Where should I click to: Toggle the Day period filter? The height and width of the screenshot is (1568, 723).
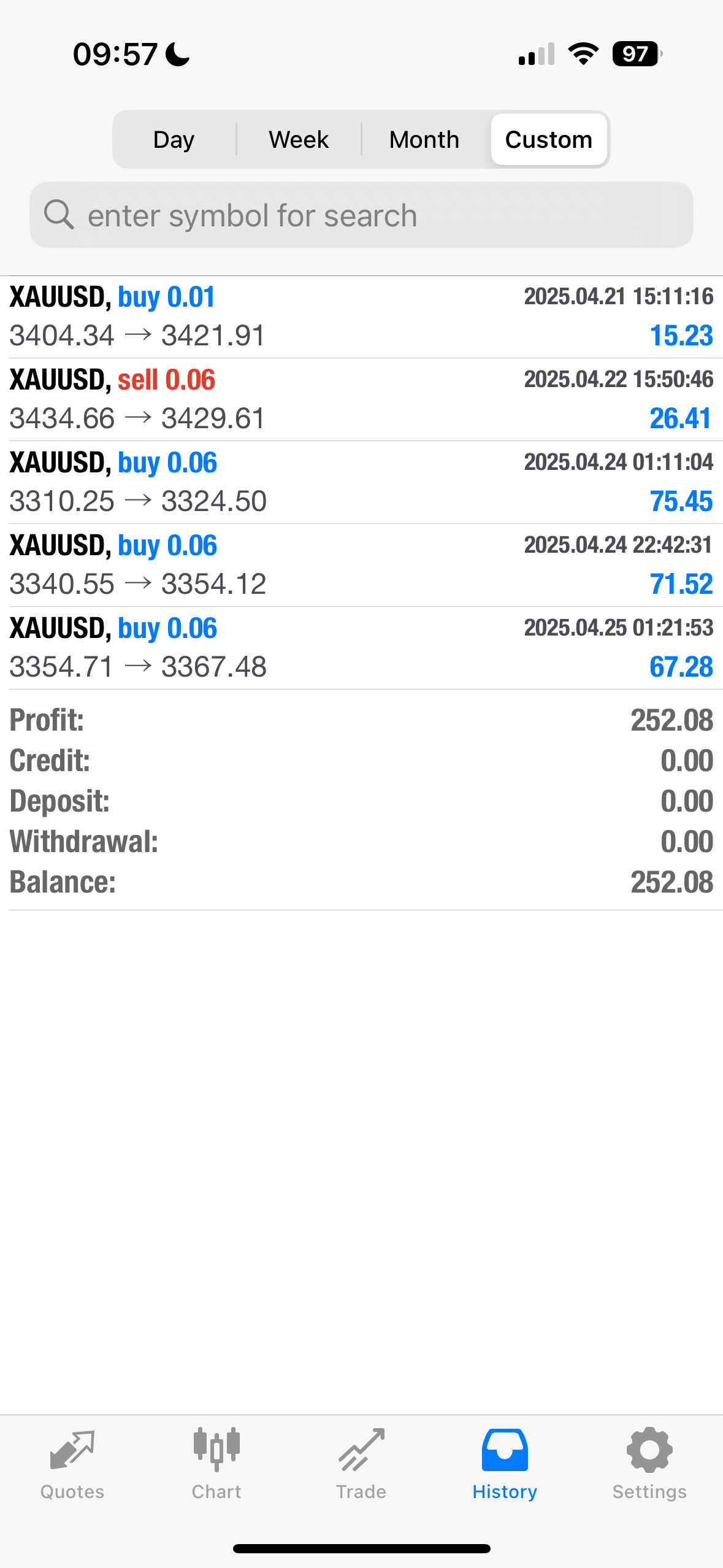point(174,139)
